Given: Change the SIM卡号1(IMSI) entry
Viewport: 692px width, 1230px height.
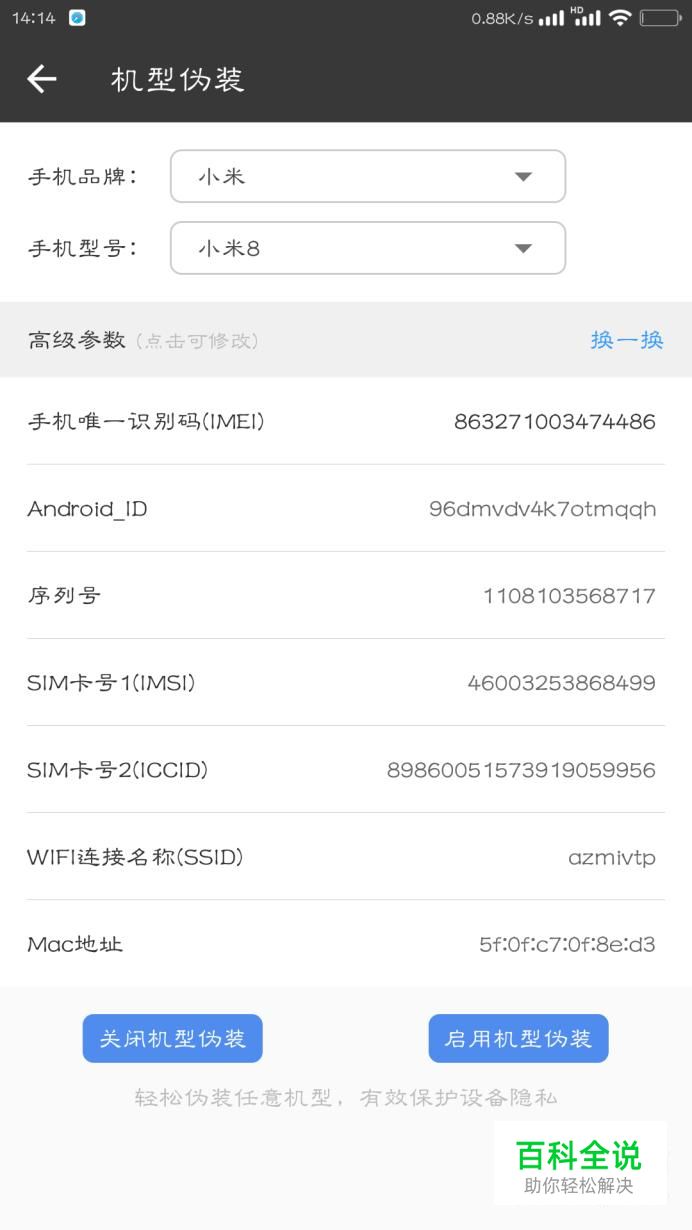Looking at the screenshot, I should coord(561,683).
